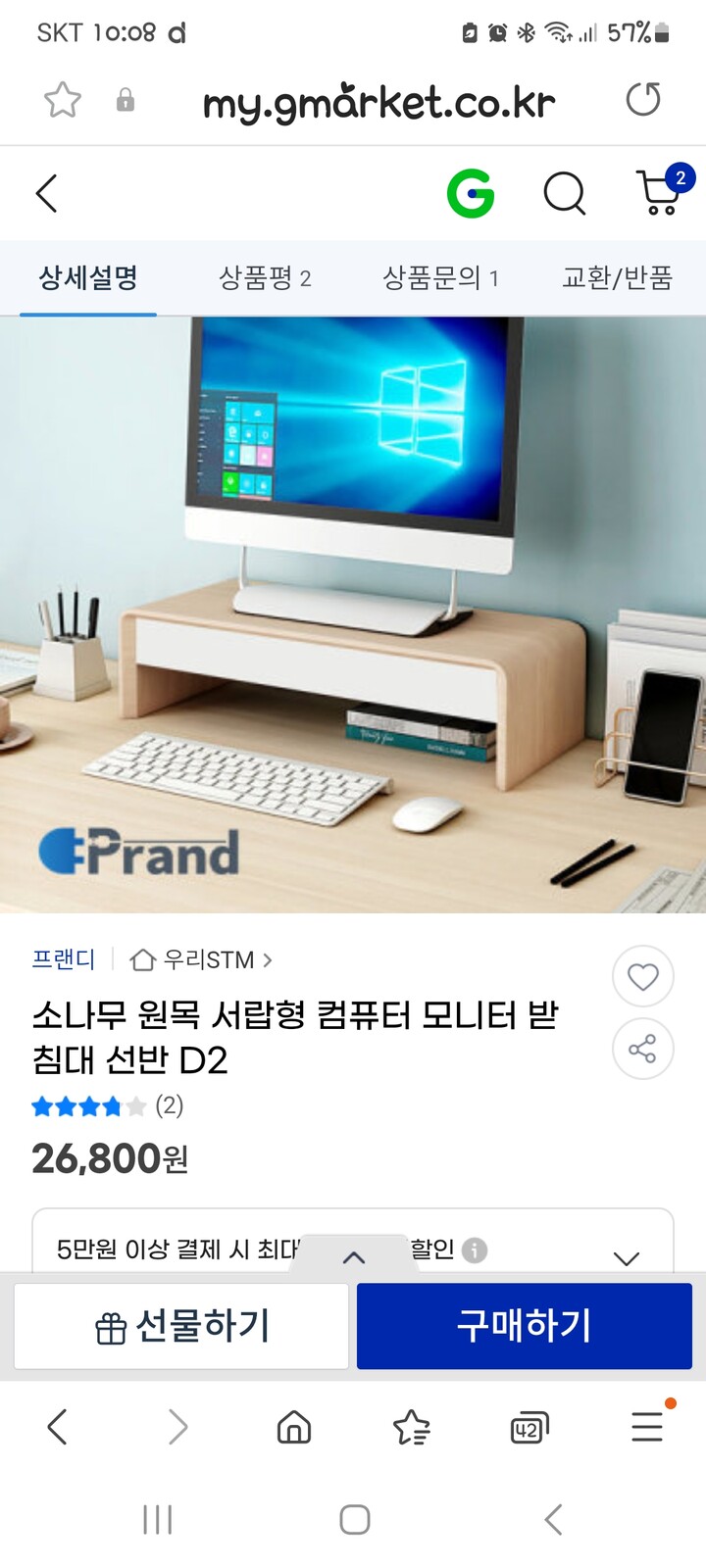
Task: Click the home icon next to 우리STM
Action: click(144, 959)
